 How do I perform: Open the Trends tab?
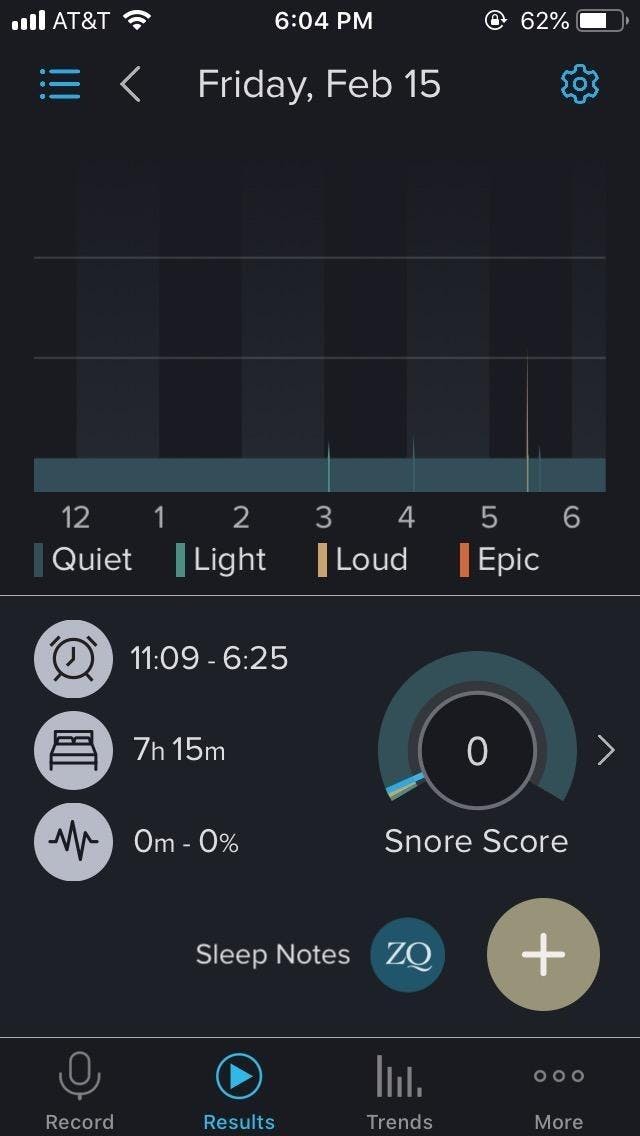click(399, 1091)
